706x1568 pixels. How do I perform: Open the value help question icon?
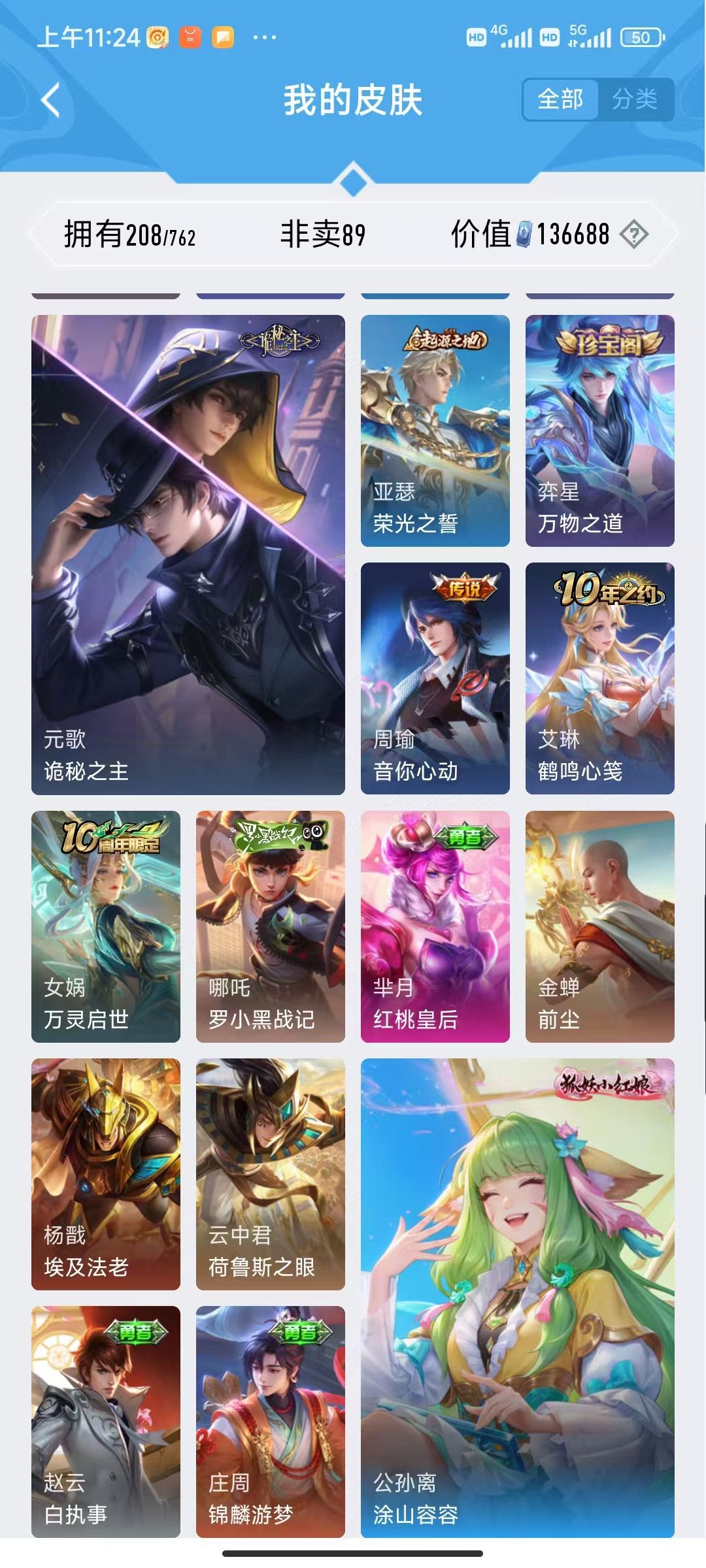633,234
